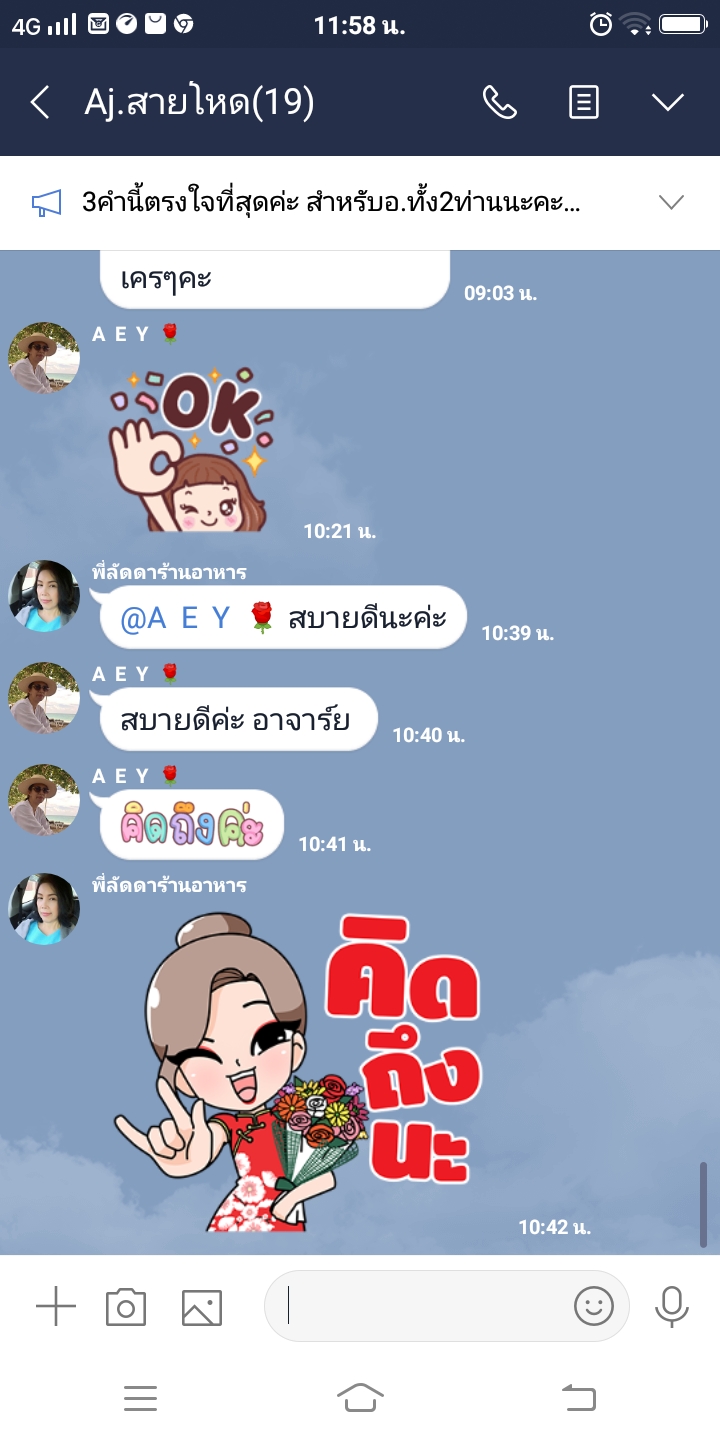This screenshot has height=1440, width=720.
Task: Open the photo gallery picker
Action: pyautogui.click(x=201, y=1307)
